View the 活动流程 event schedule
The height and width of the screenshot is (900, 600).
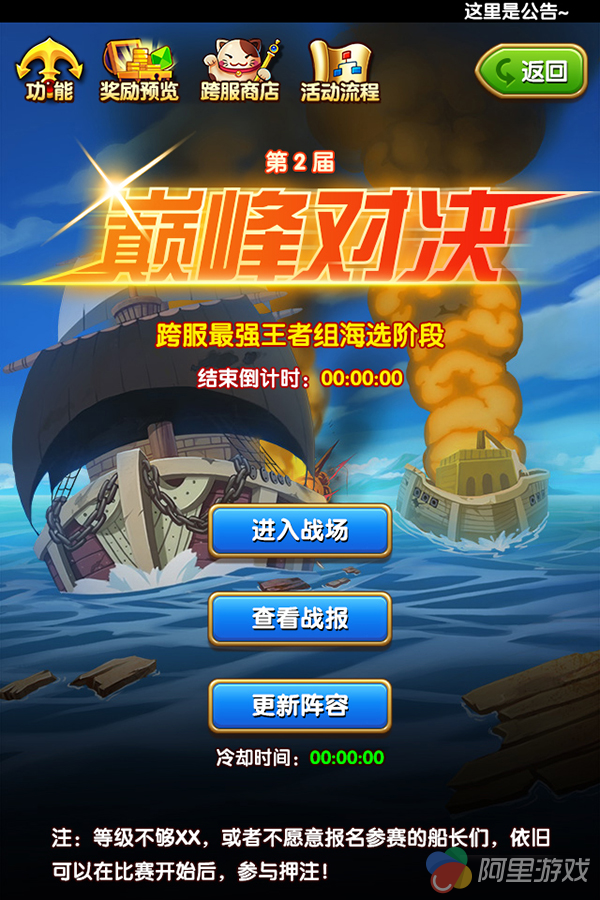point(340,68)
